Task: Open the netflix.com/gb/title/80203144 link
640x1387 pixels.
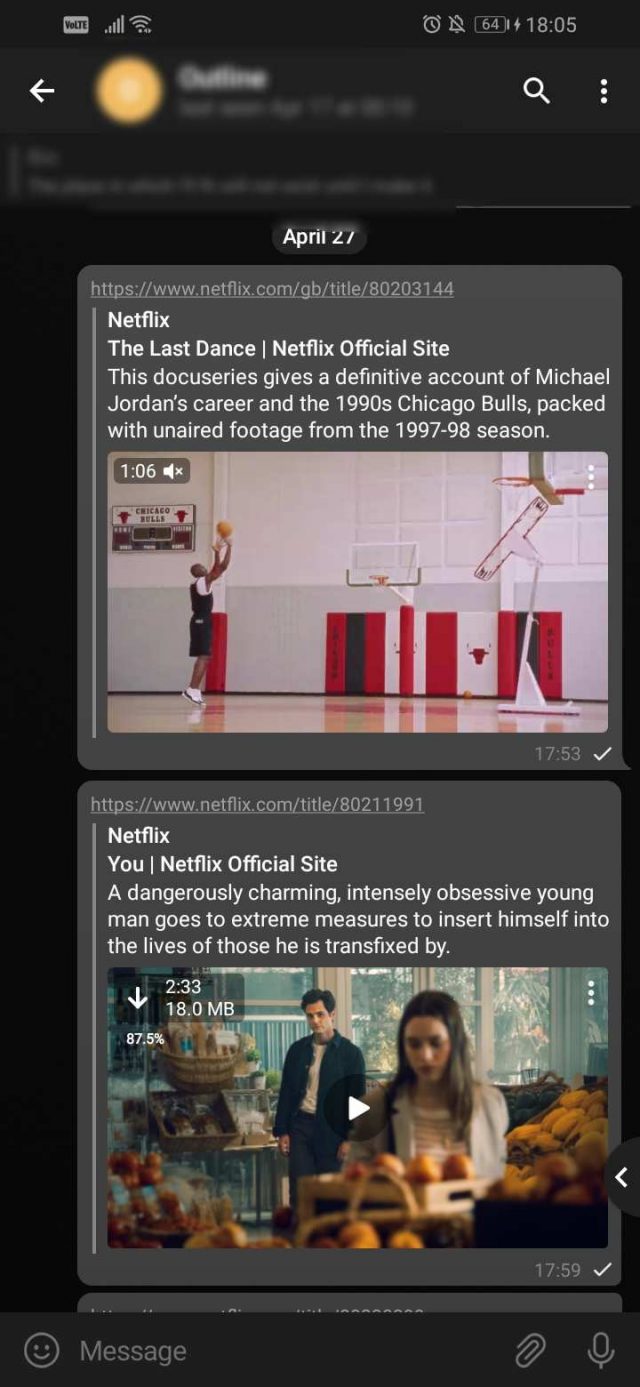Action: click(272, 289)
